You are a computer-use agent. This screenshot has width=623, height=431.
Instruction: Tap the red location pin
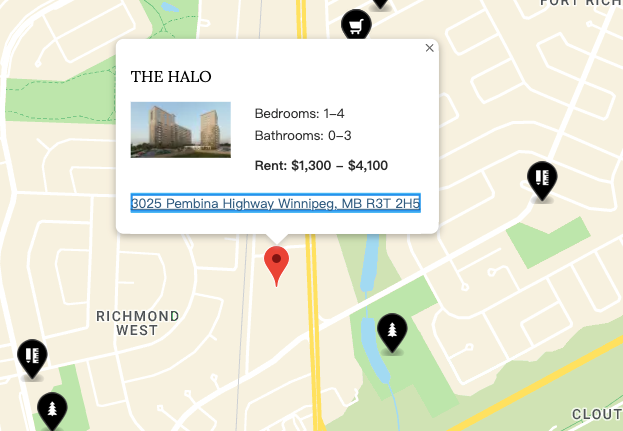pyautogui.click(x=276, y=264)
